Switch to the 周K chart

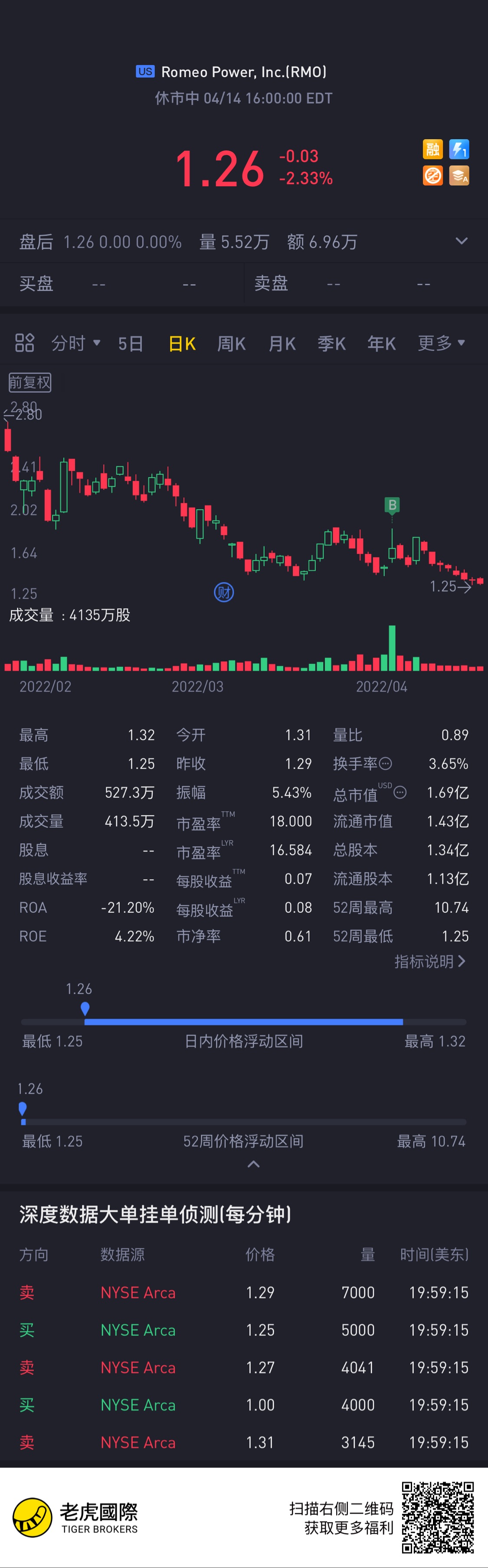pyautogui.click(x=232, y=344)
